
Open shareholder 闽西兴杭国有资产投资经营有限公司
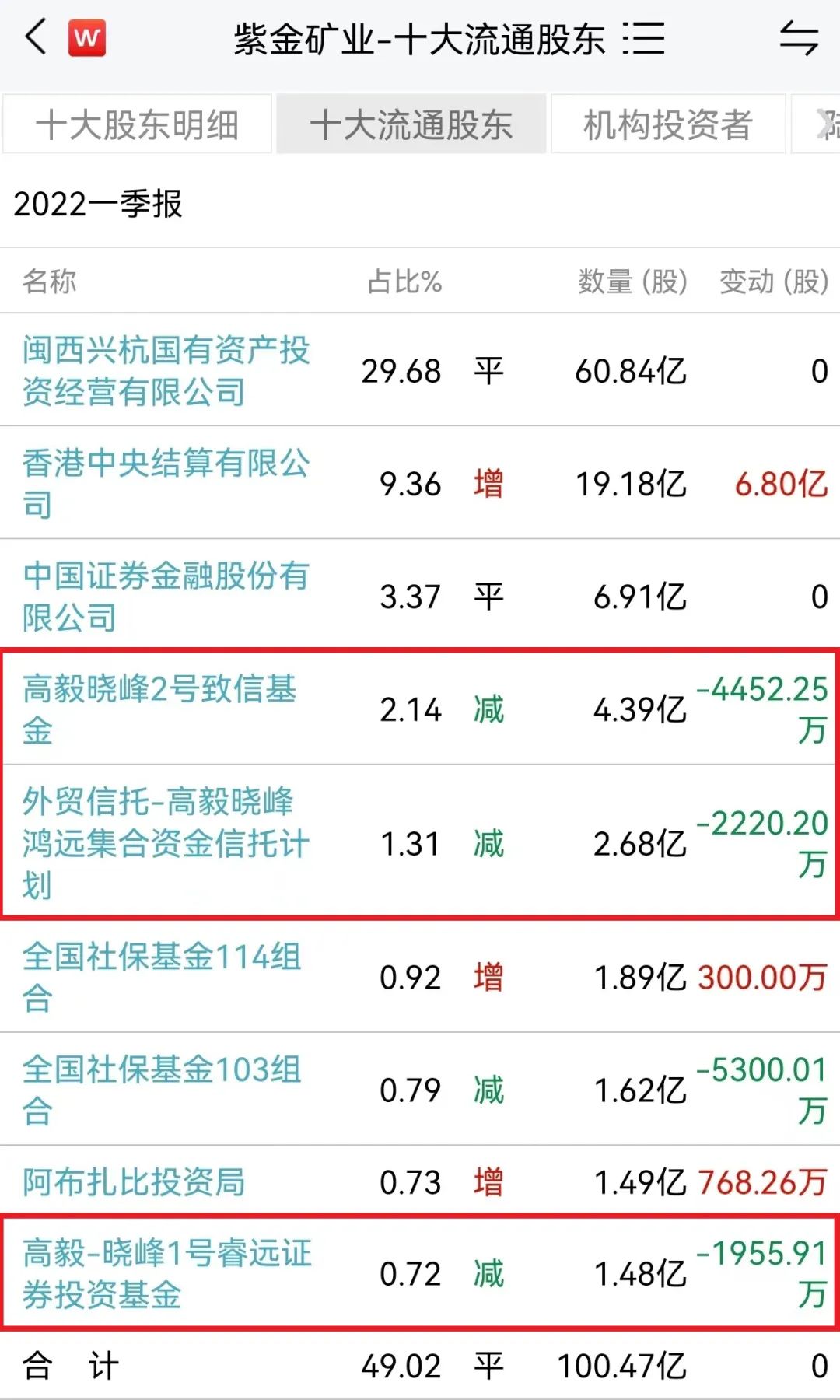pyautogui.click(x=166, y=370)
